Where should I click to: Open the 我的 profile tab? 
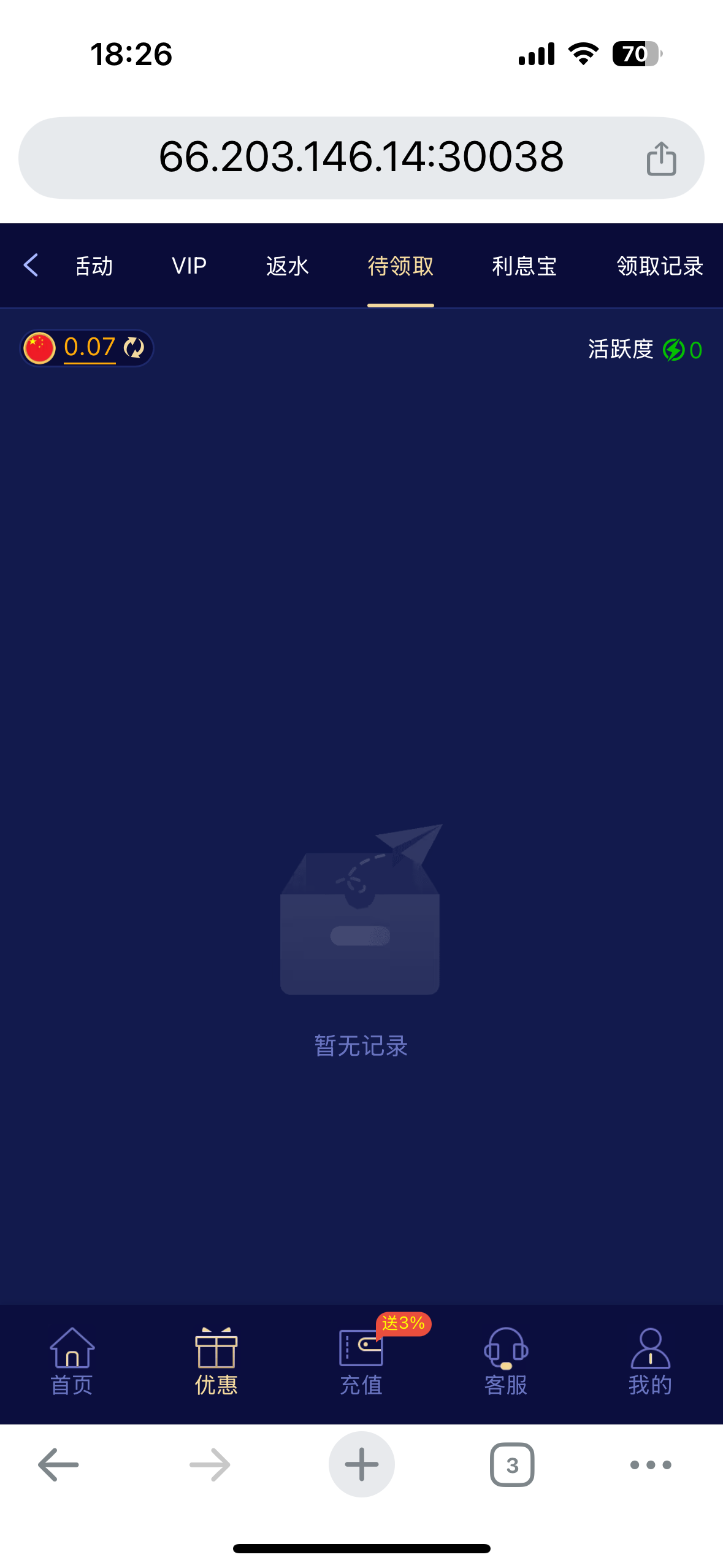[x=650, y=1361]
